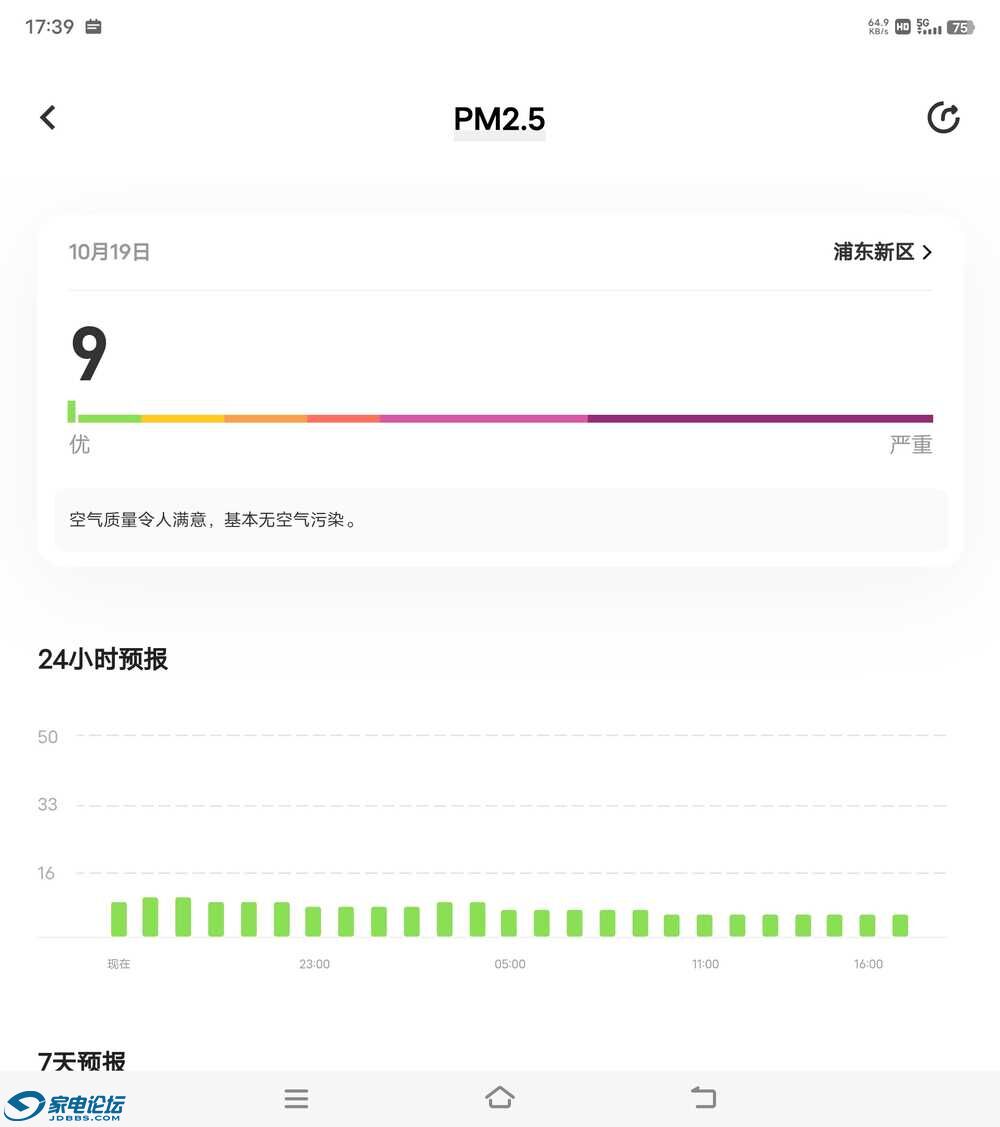Image resolution: width=1000 pixels, height=1127 pixels.
Task: Tap the air quality gradient scale bar
Action: click(x=500, y=418)
